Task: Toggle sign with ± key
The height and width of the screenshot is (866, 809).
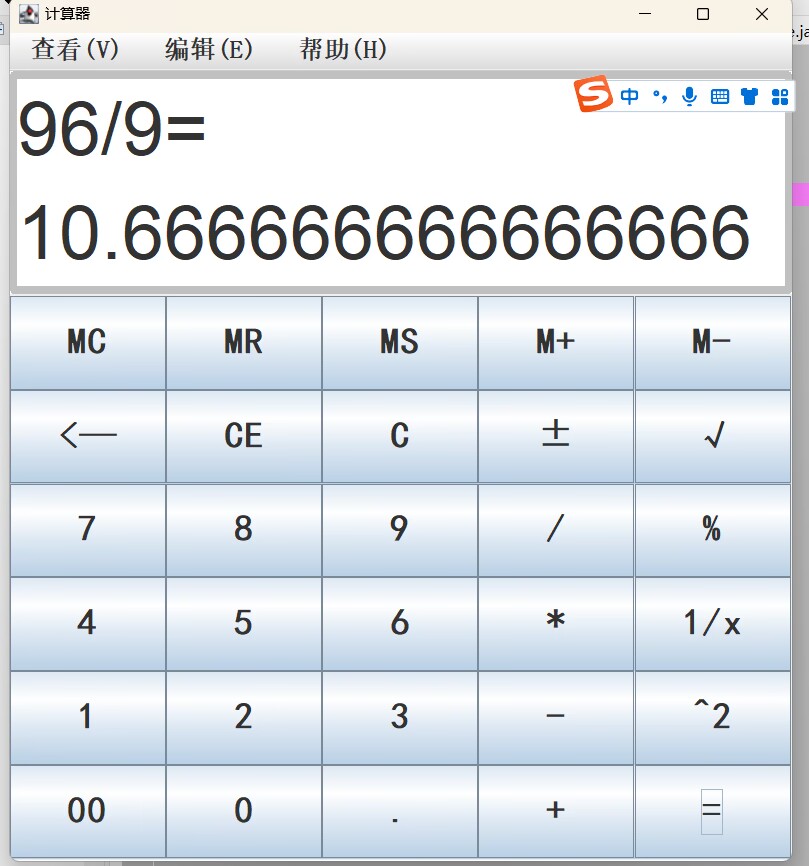Action: pos(555,436)
